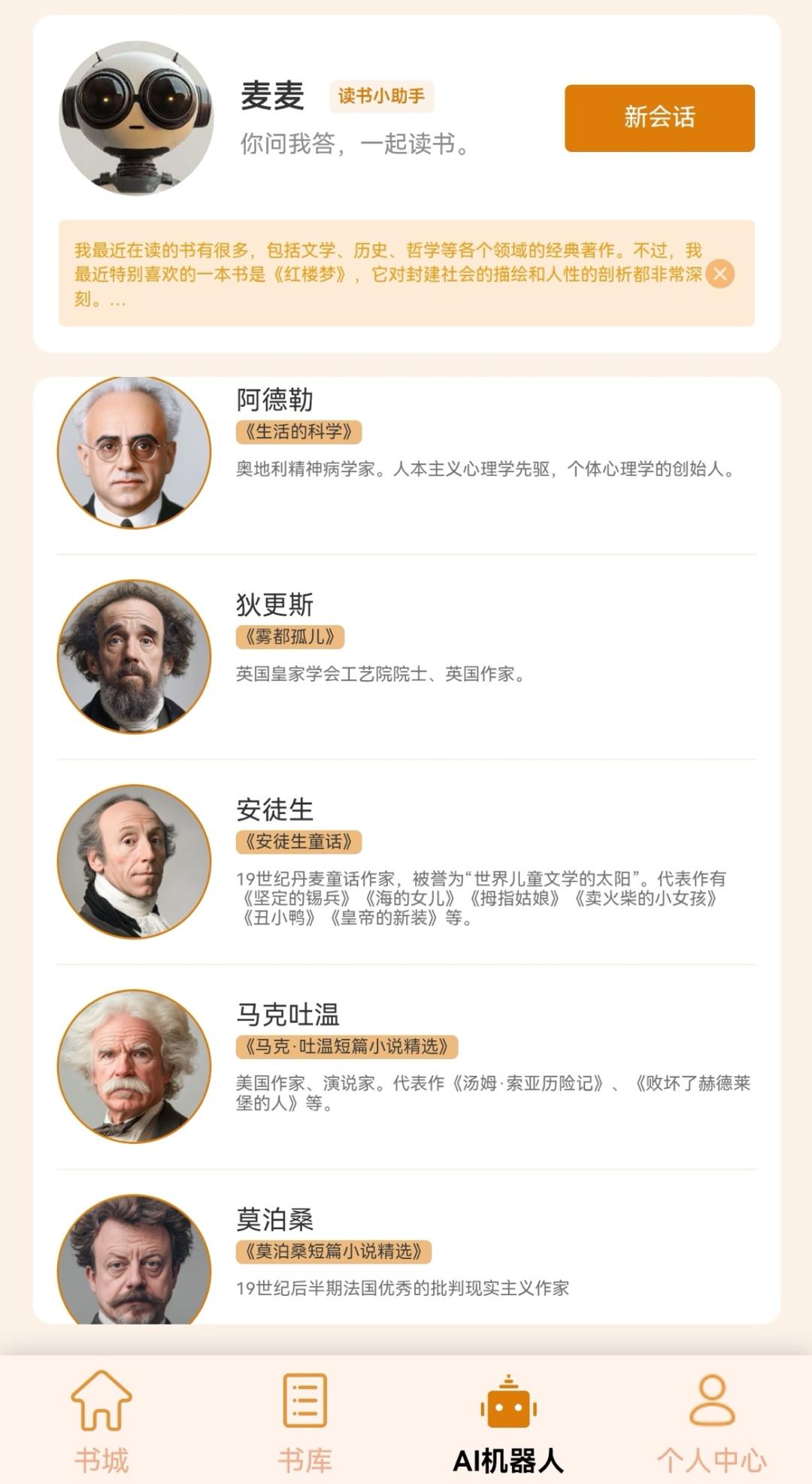Open the chat with 阿德勒
812x1484 pixels.
(406, 453)
